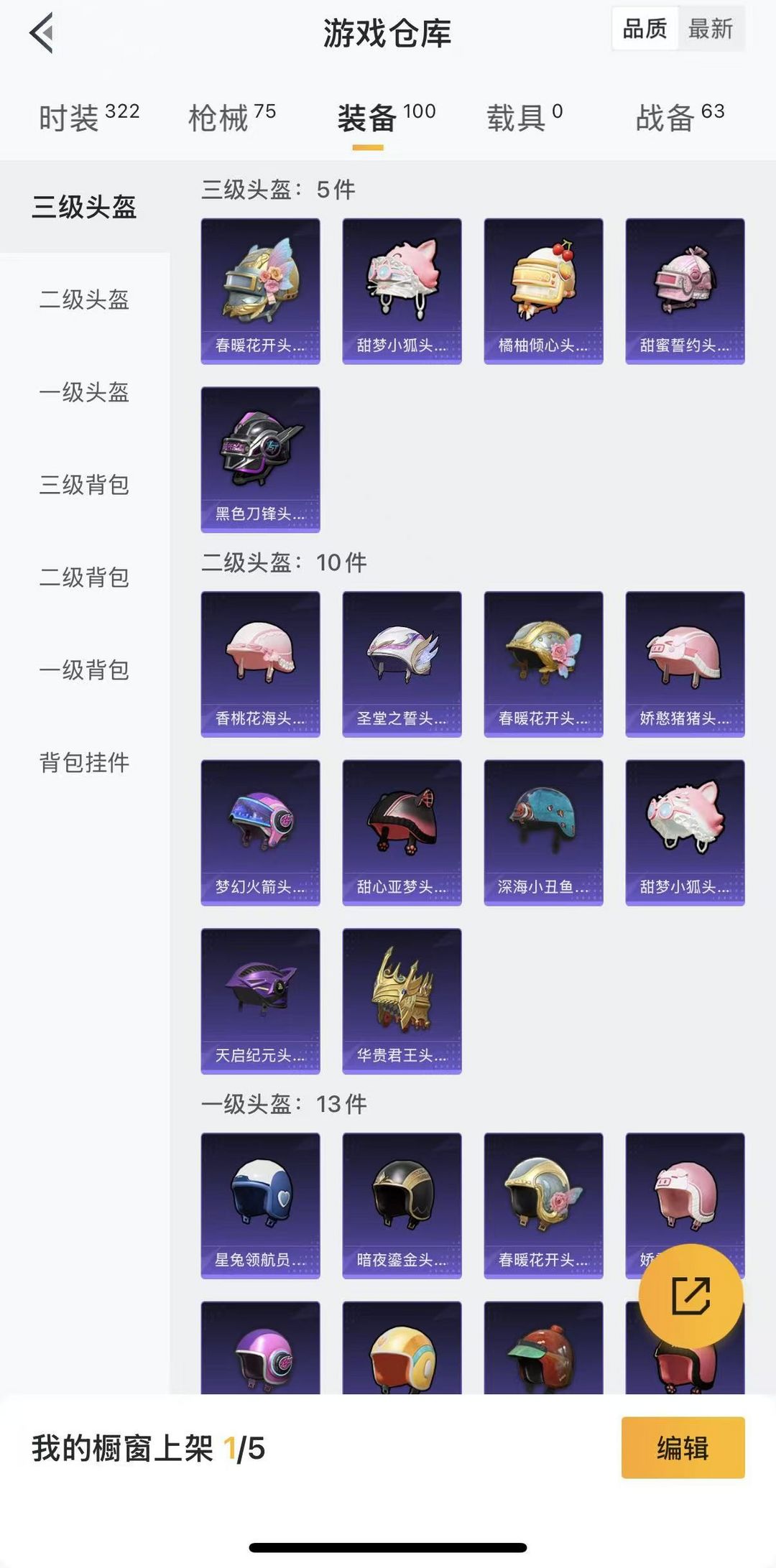
Task: Tap the yellow floating share button
Action: point(690,1296)
